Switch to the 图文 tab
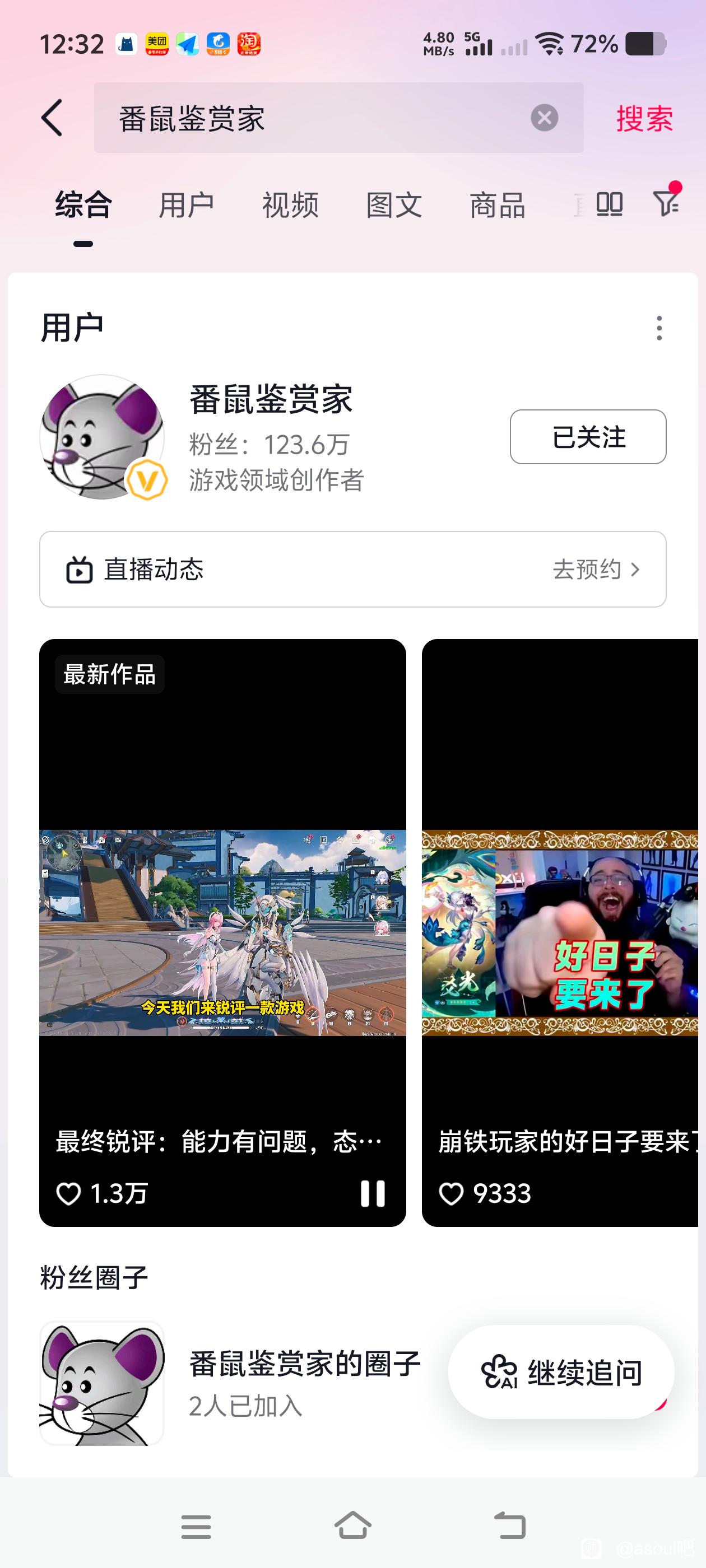The width and height of the screenshot is (706, 1568). click(x=394, y=205)
